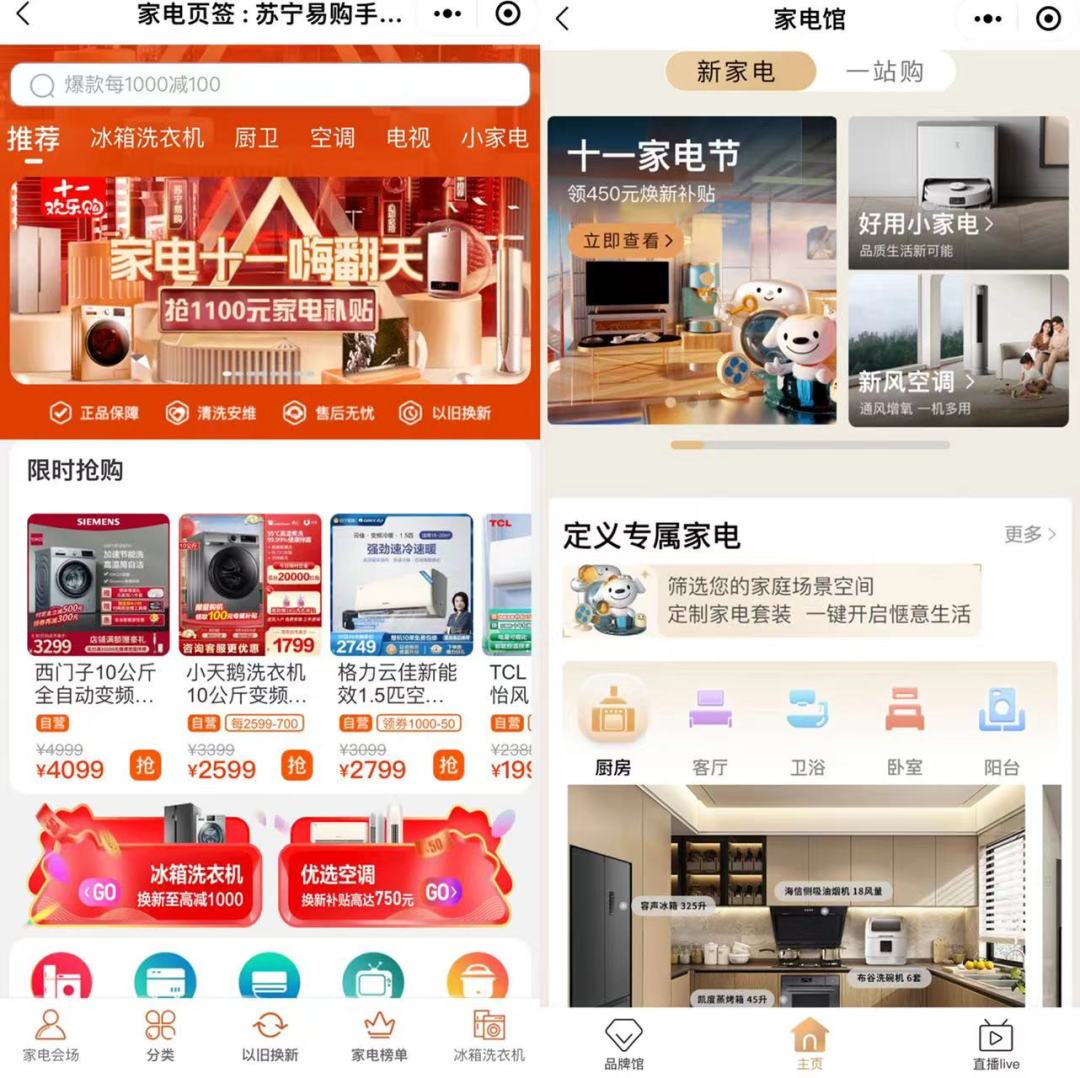Switch to the 厨卫 top tab

click(x=256, y=137)
